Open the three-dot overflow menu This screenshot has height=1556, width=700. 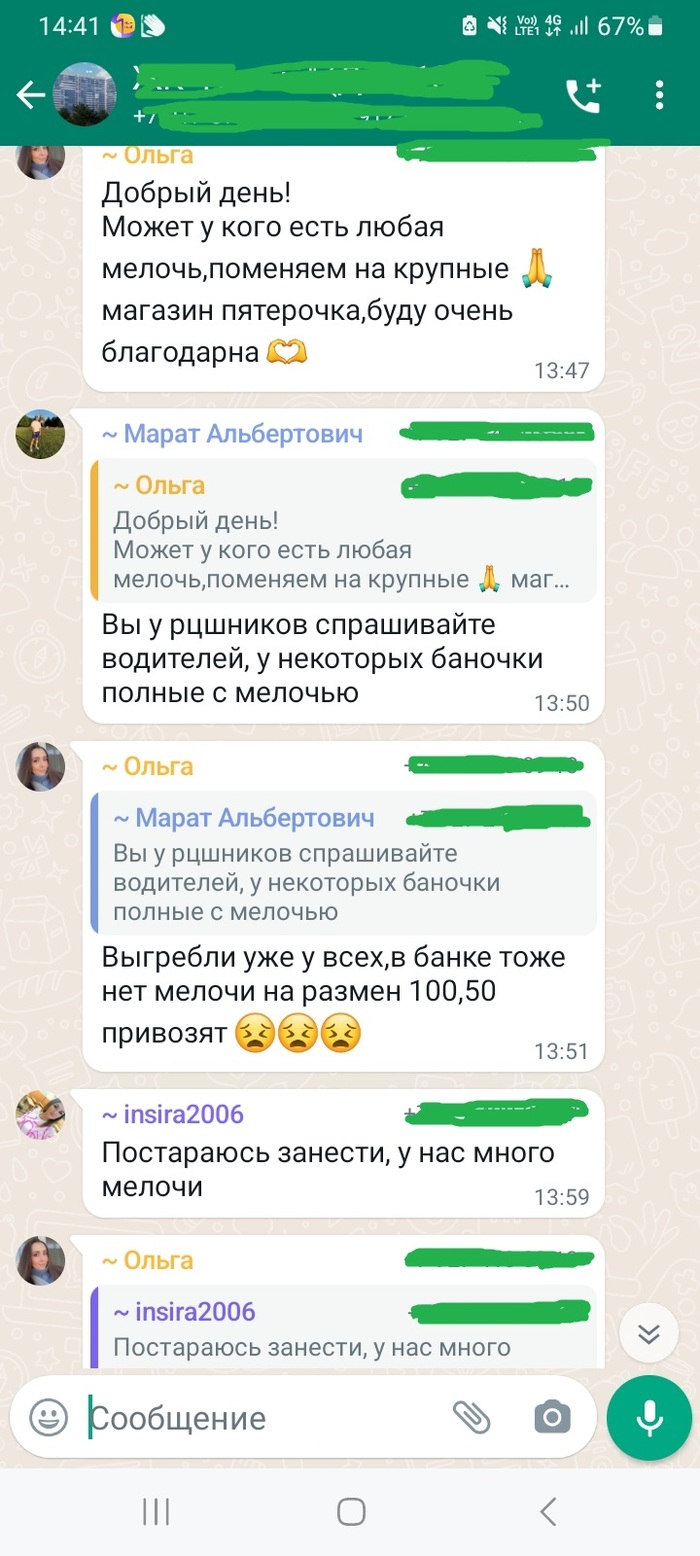coord(659,96)
